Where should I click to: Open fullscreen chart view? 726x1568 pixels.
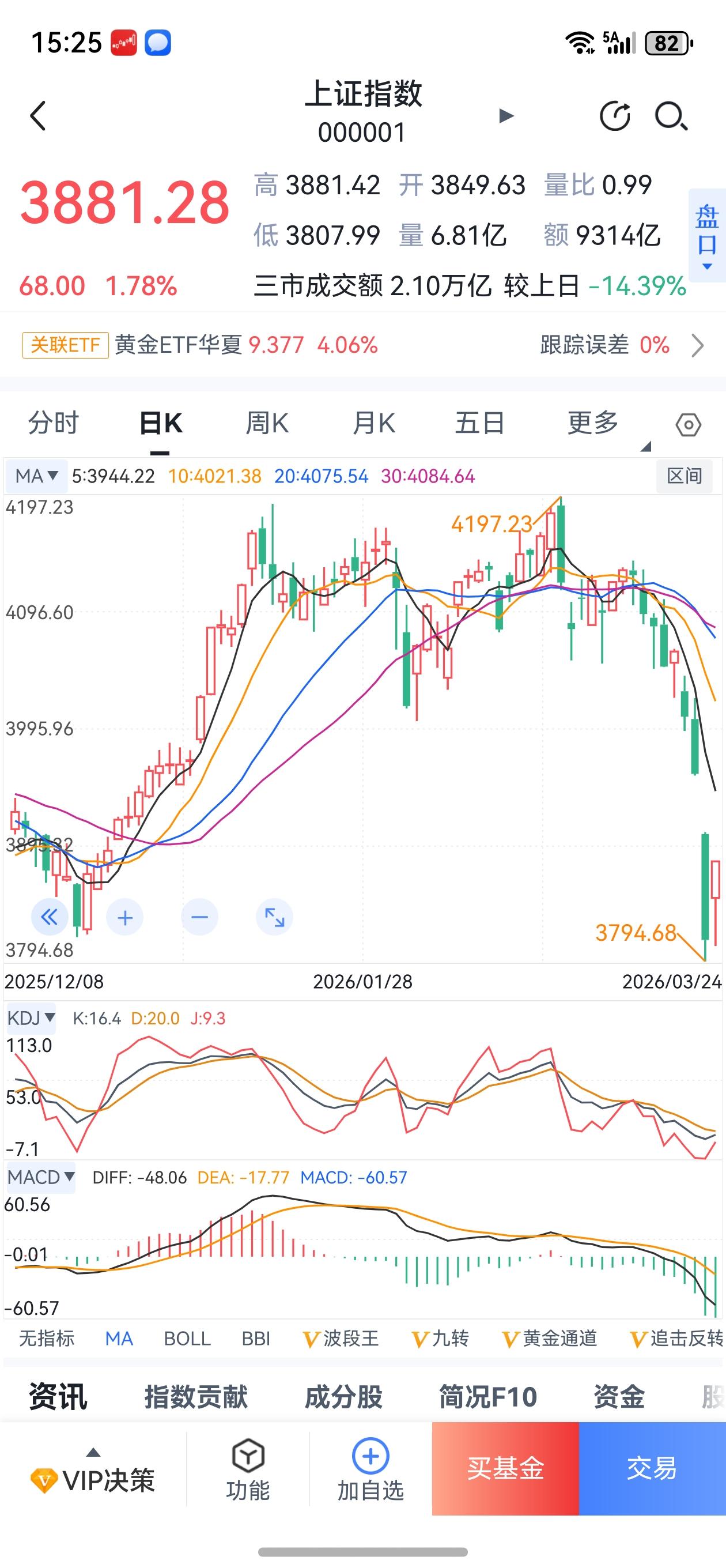tap(274, 917)
